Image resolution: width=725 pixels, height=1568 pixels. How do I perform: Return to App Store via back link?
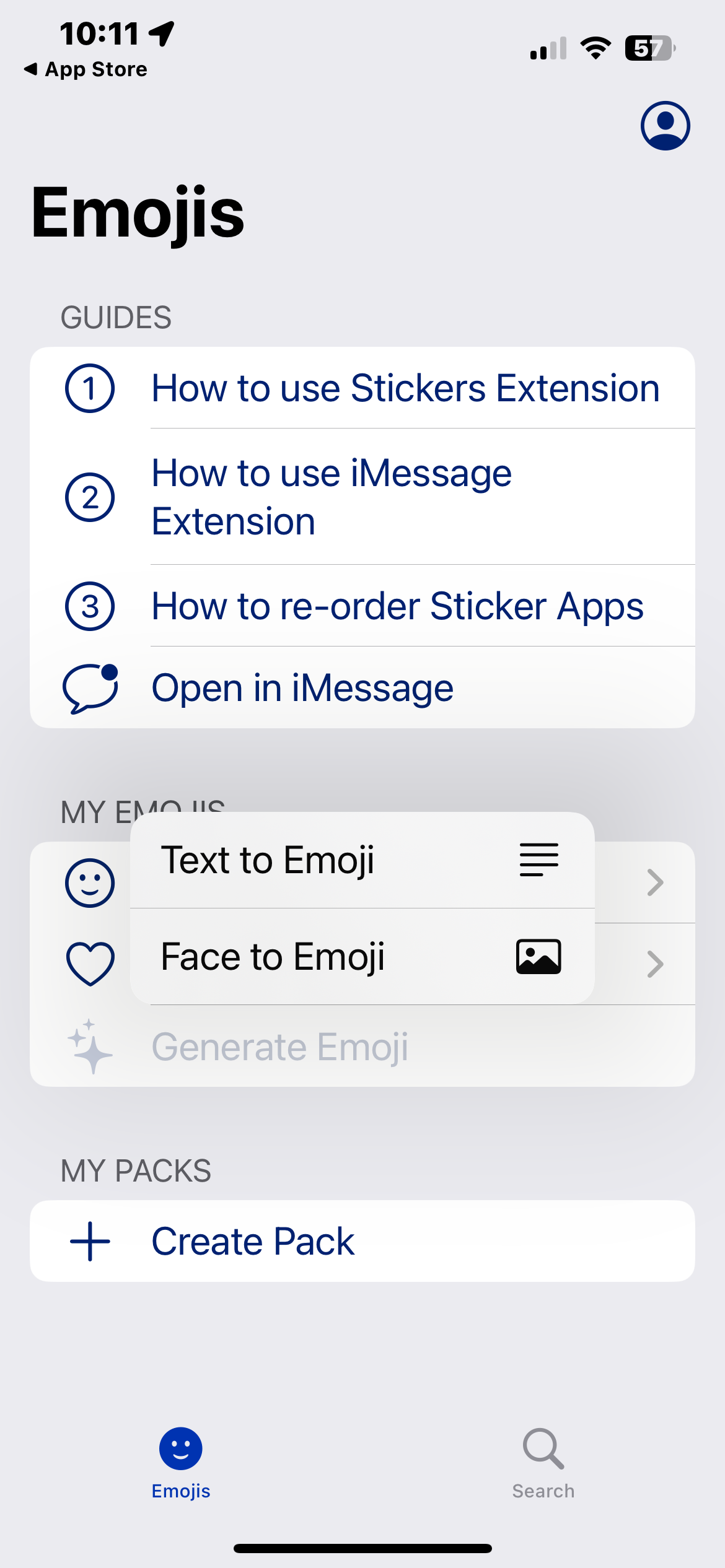coord(86,69)
